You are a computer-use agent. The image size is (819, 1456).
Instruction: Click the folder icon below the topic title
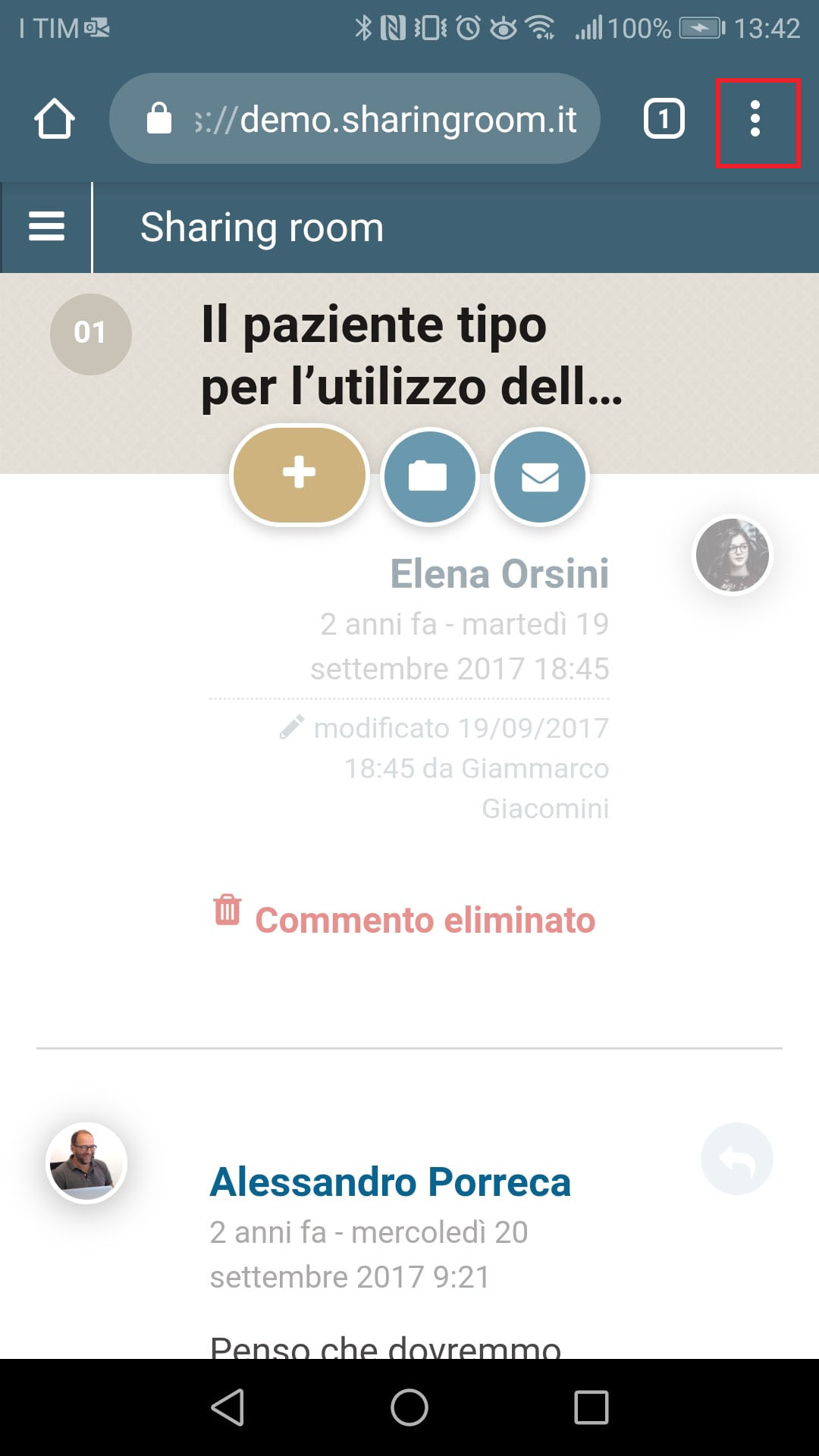tap(429, 476)
